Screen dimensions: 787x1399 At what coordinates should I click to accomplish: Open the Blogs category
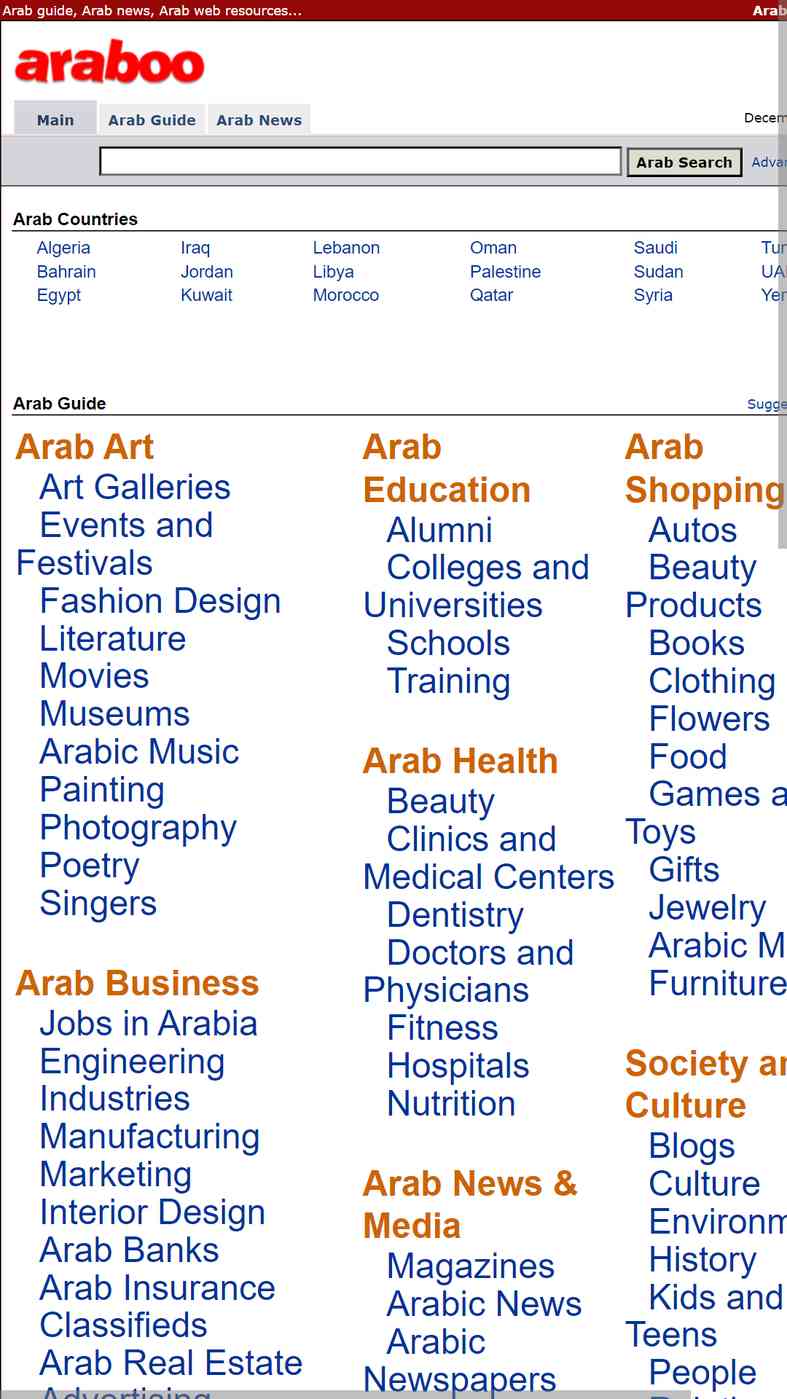(x=692, y=1146)
